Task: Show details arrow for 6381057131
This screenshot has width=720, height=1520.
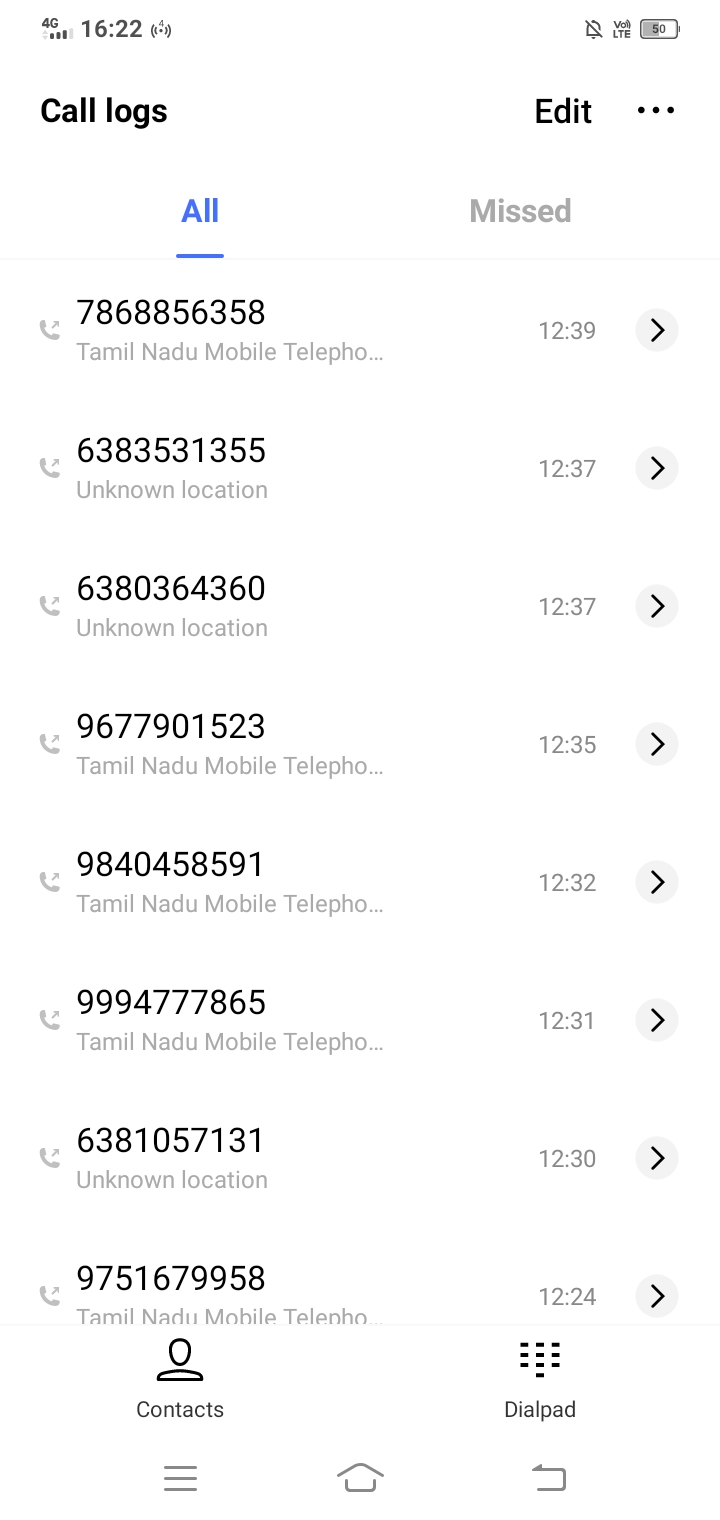Action: (657, 1158)
